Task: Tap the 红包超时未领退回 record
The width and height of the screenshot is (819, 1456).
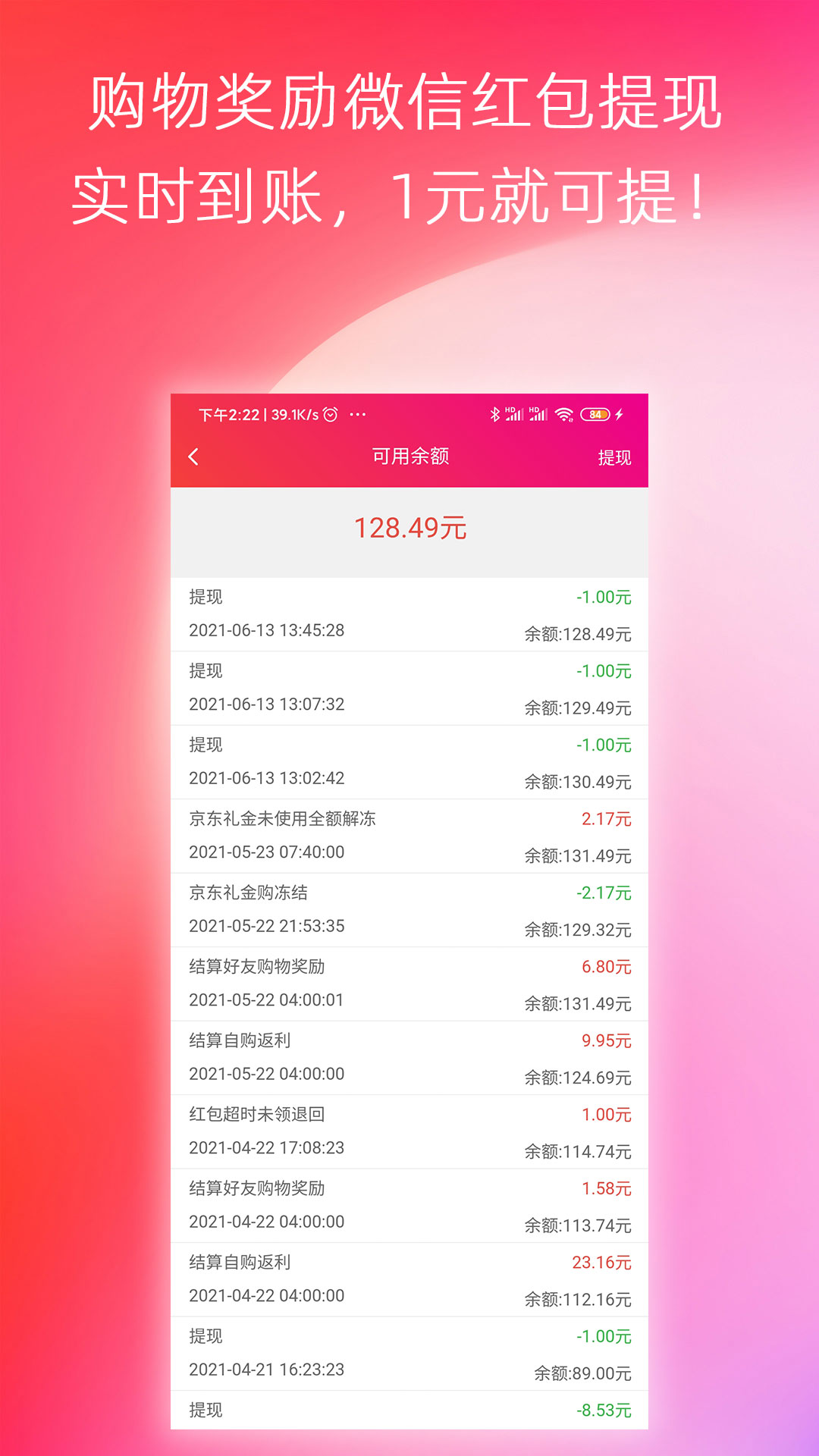Action: point(412,1131)
